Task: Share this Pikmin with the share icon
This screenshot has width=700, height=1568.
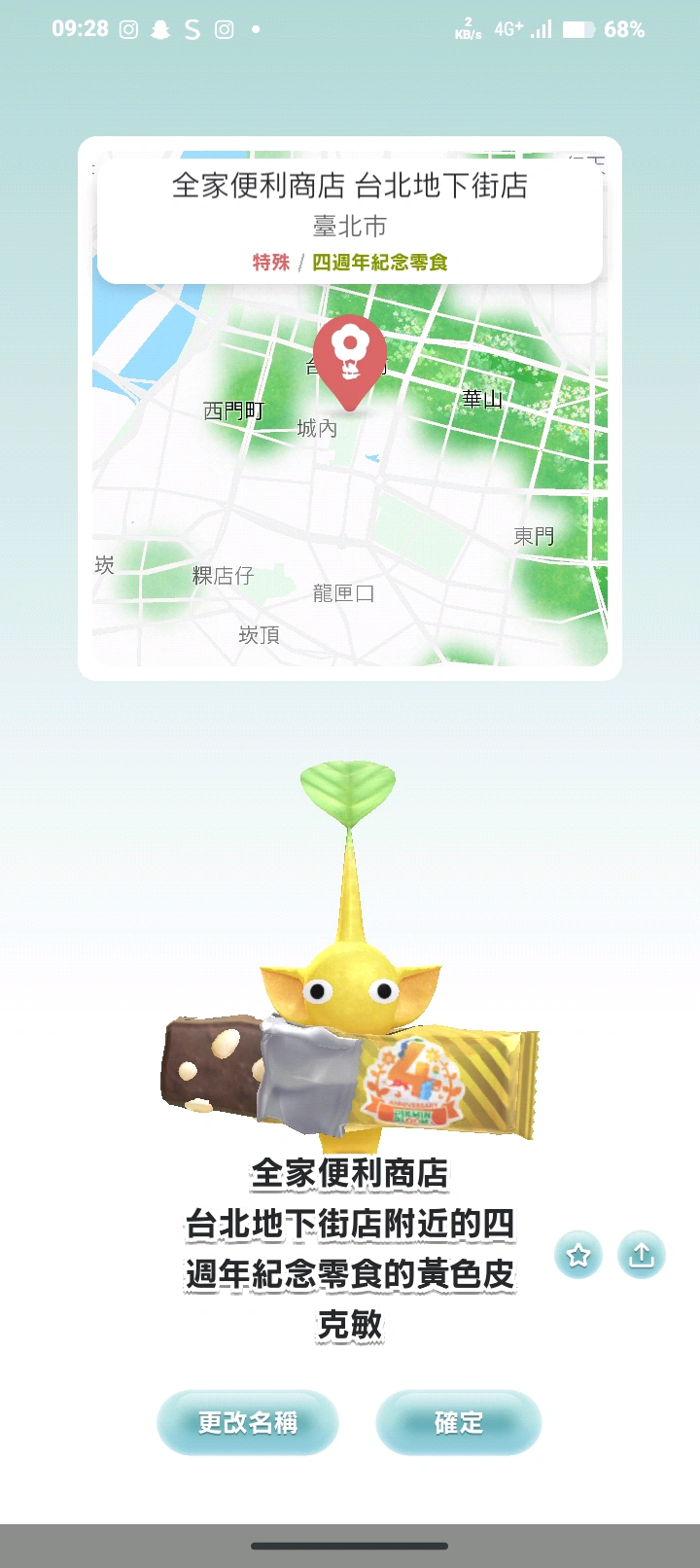Action: 641,1255
